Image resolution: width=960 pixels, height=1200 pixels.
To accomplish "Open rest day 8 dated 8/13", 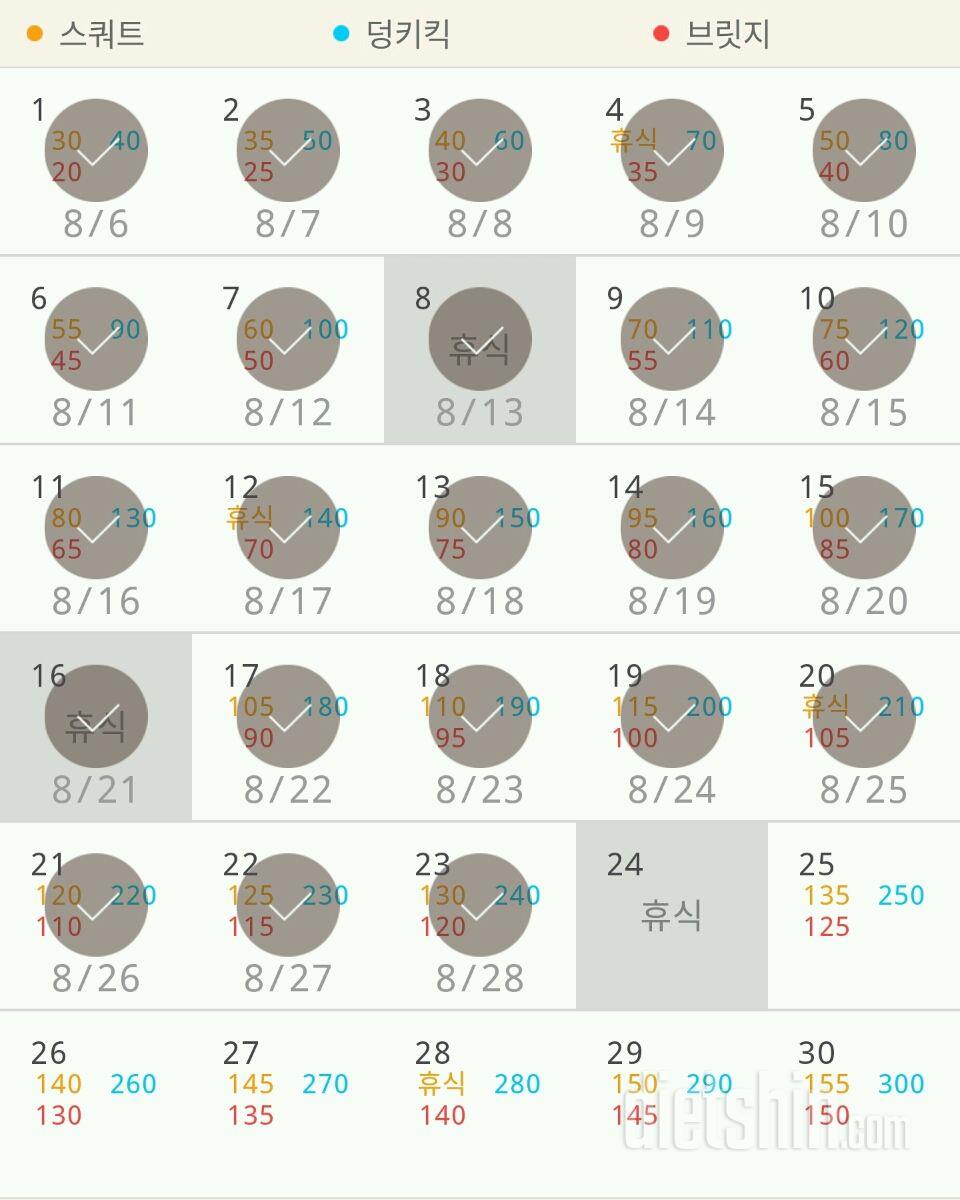I will click(480, 340).
